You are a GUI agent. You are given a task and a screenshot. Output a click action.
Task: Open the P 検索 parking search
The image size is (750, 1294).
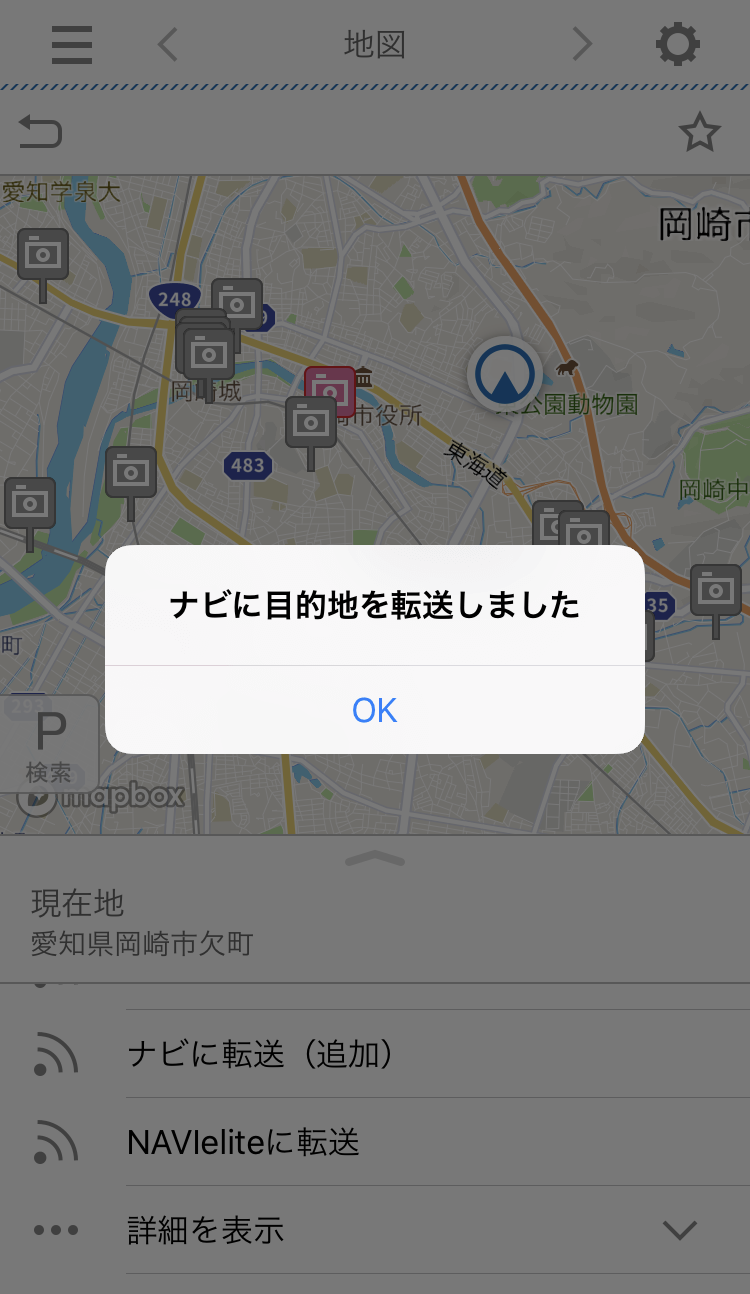(x=49, y=745)
